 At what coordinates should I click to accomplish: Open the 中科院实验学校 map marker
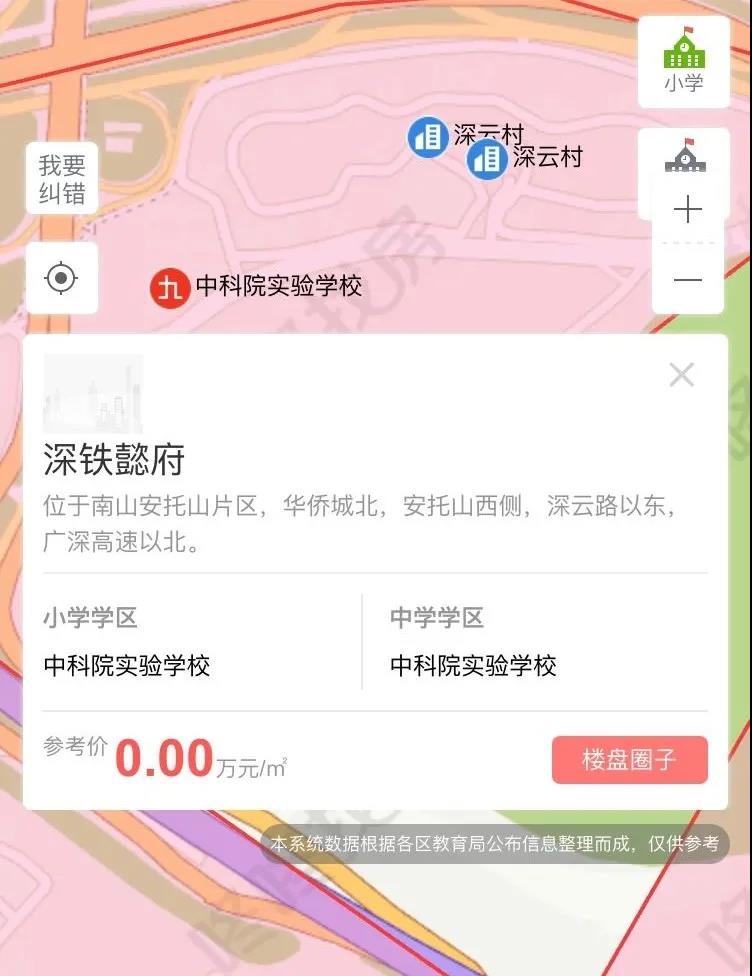[170, 288]
